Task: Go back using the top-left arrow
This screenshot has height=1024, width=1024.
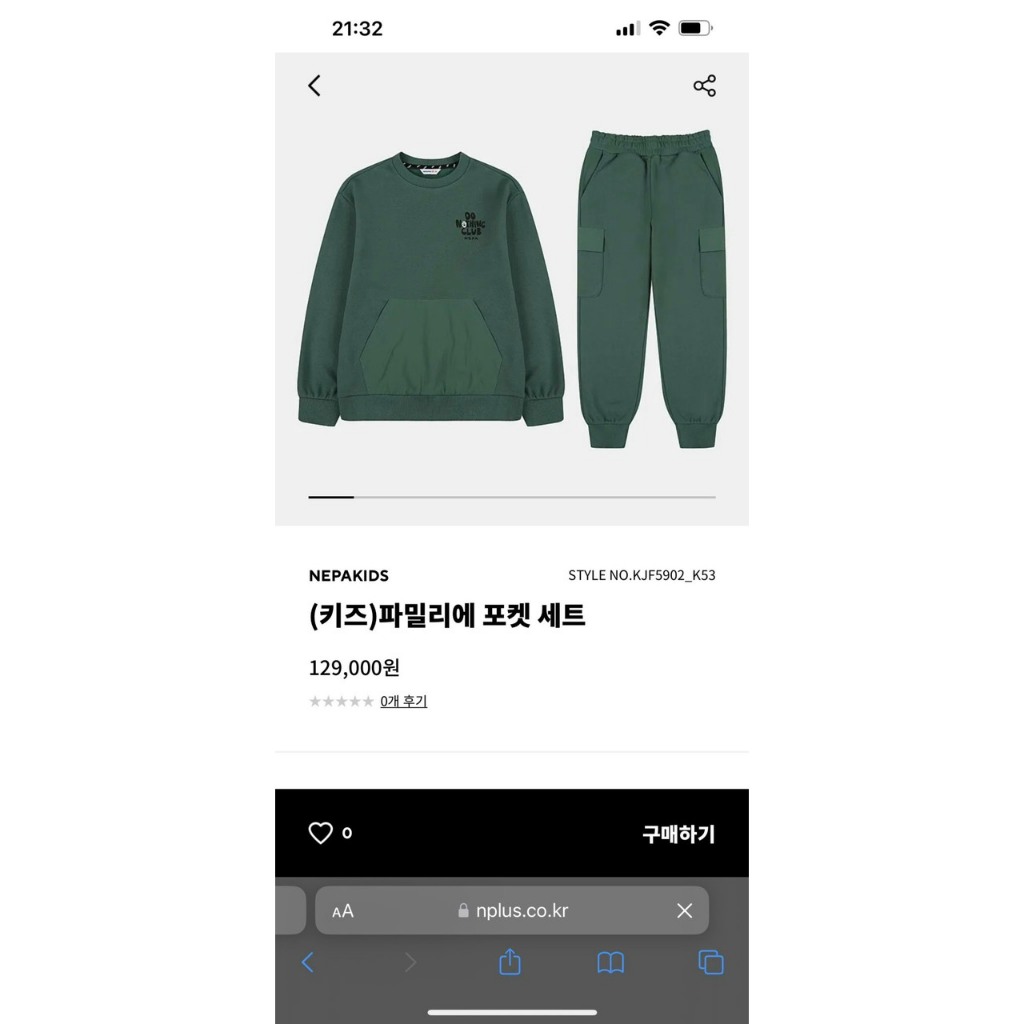Action: pyautogui.click(x=314, y=86)
